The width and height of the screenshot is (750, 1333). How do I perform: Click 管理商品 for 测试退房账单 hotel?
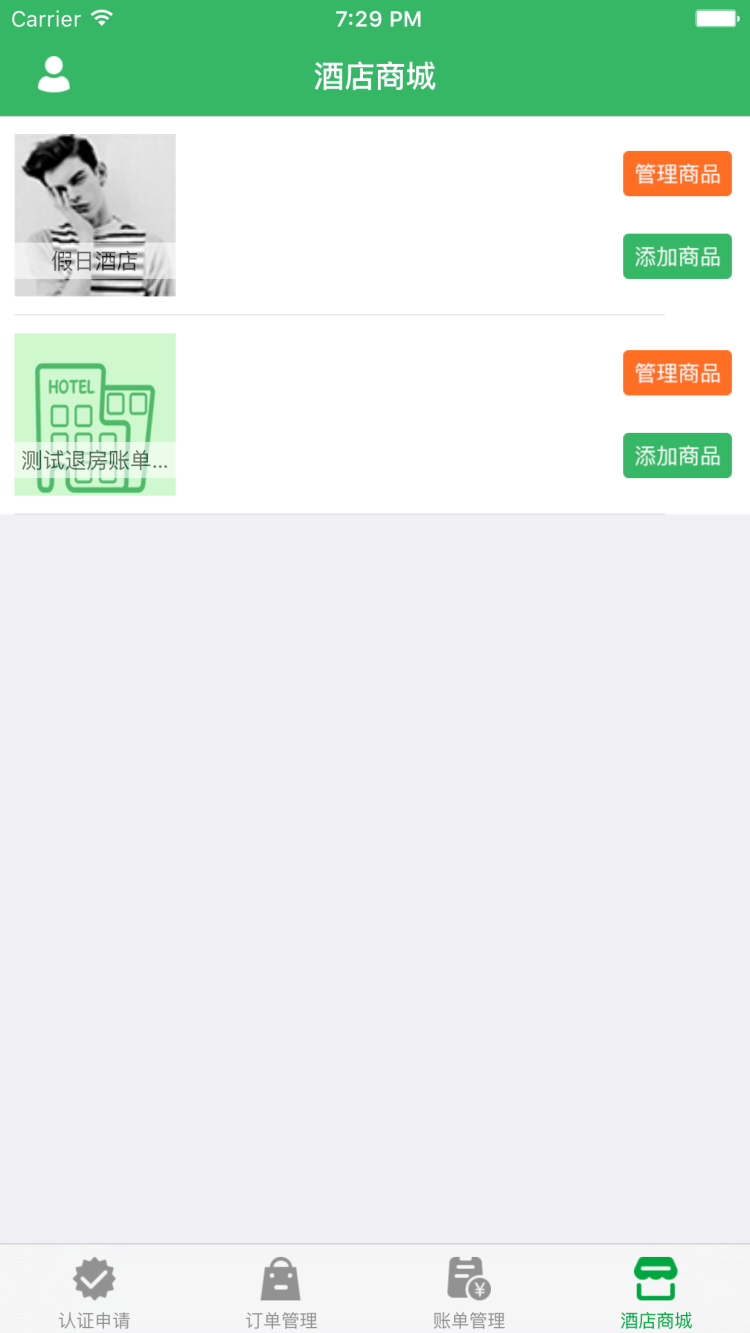point(677,372)
